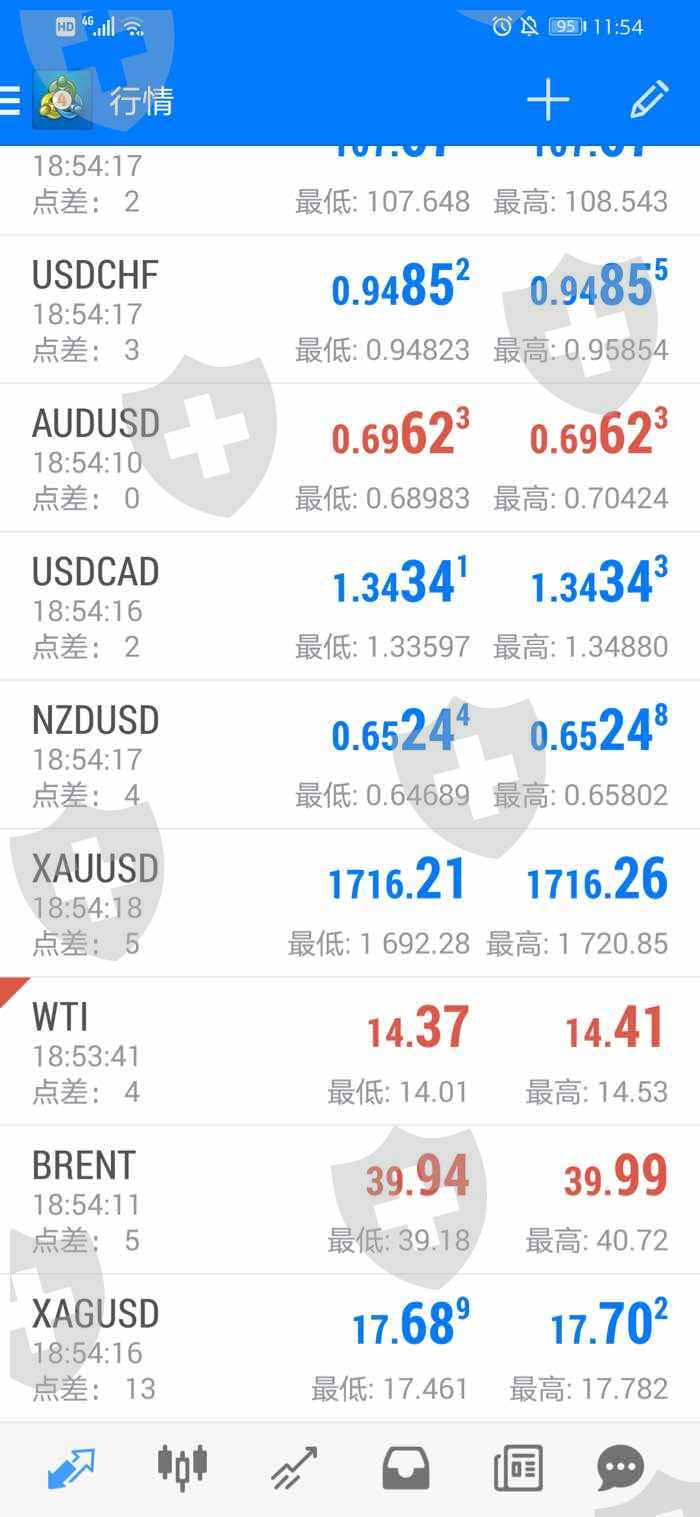
Task: Open the BRENT quote row
Action: click(350, 1200)
